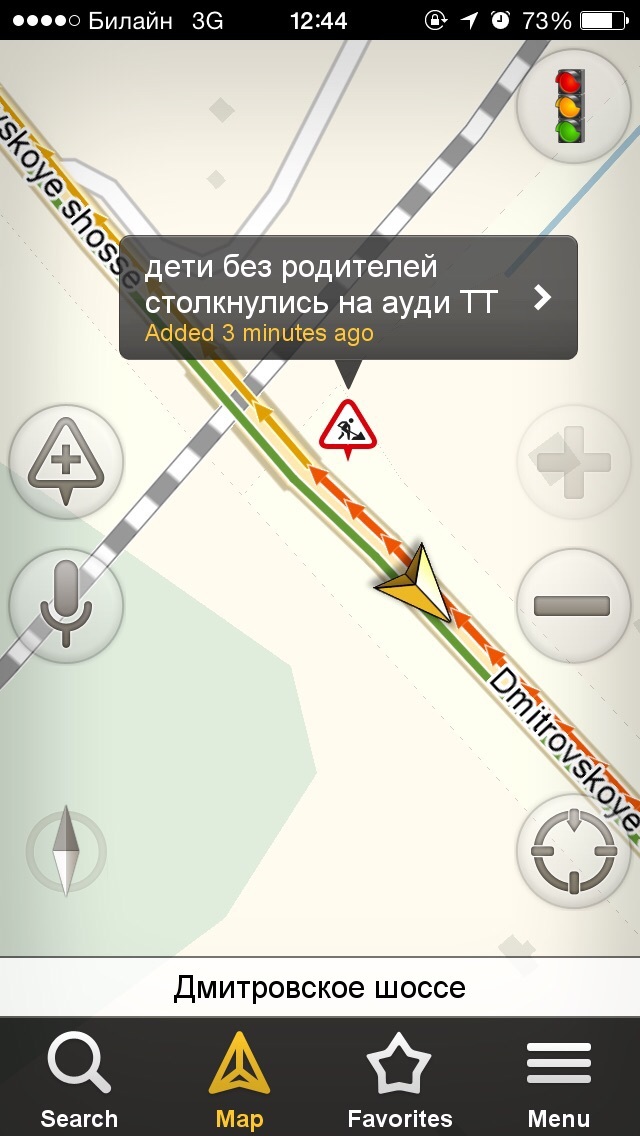
Task: Open the Search tab
Action: [79, 1083]
